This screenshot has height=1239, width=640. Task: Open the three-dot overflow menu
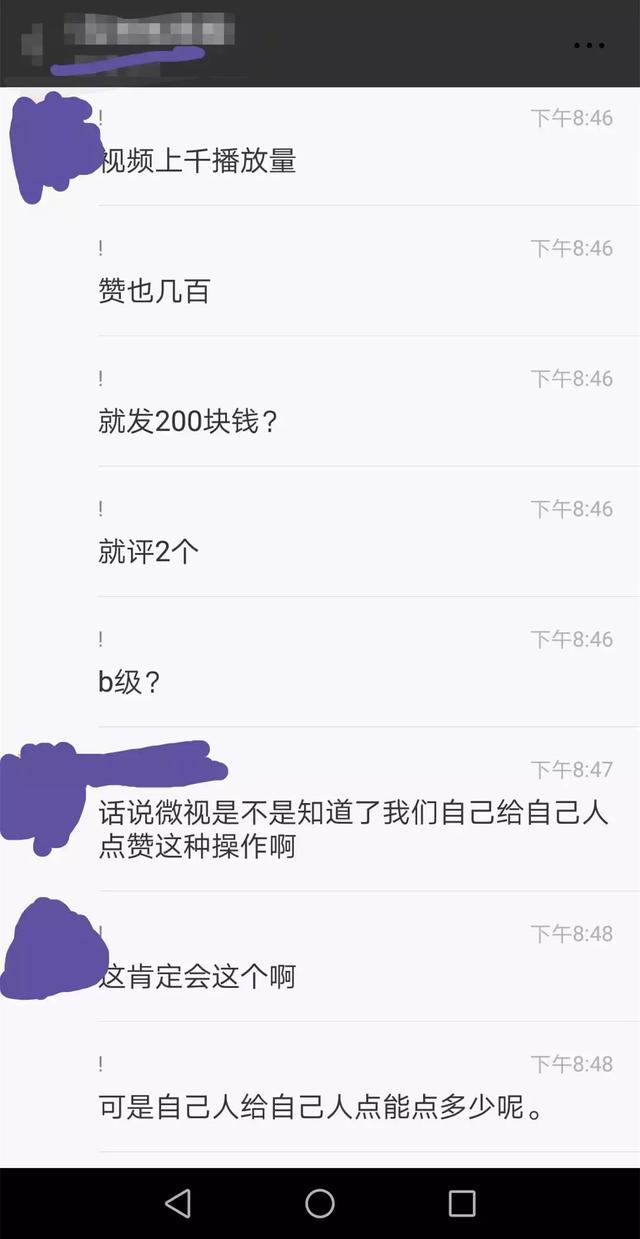[589, 46]
